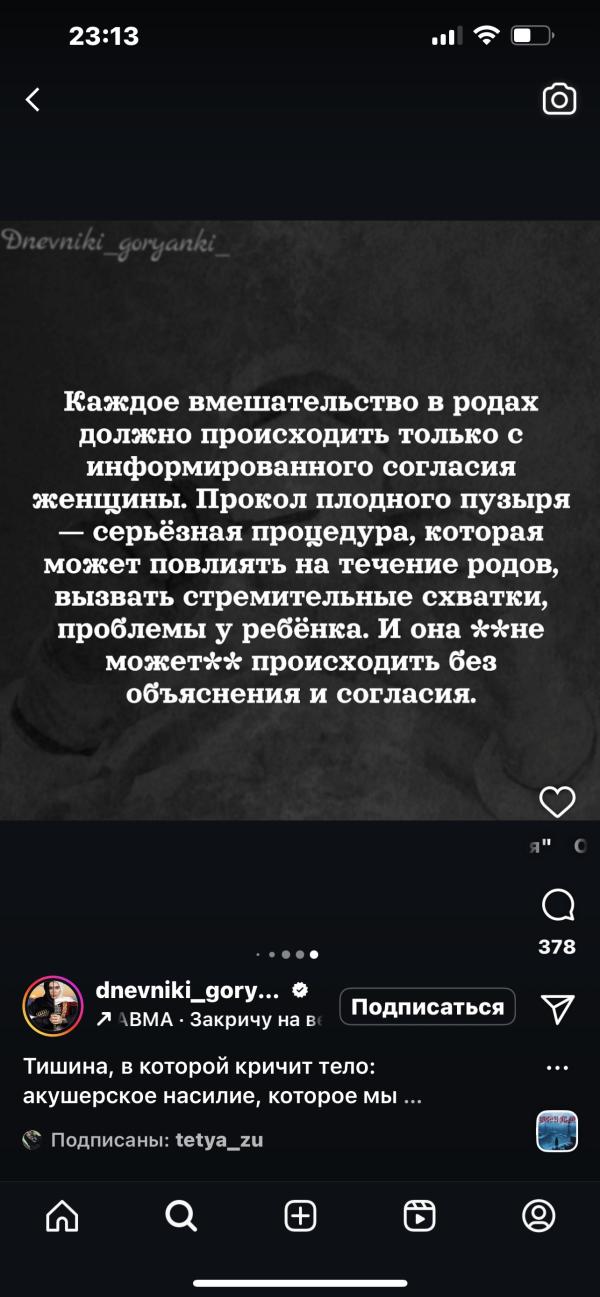Open the comments on this reel
Image resolution: width=600 pixels, height=1297 pixels.
557,905
